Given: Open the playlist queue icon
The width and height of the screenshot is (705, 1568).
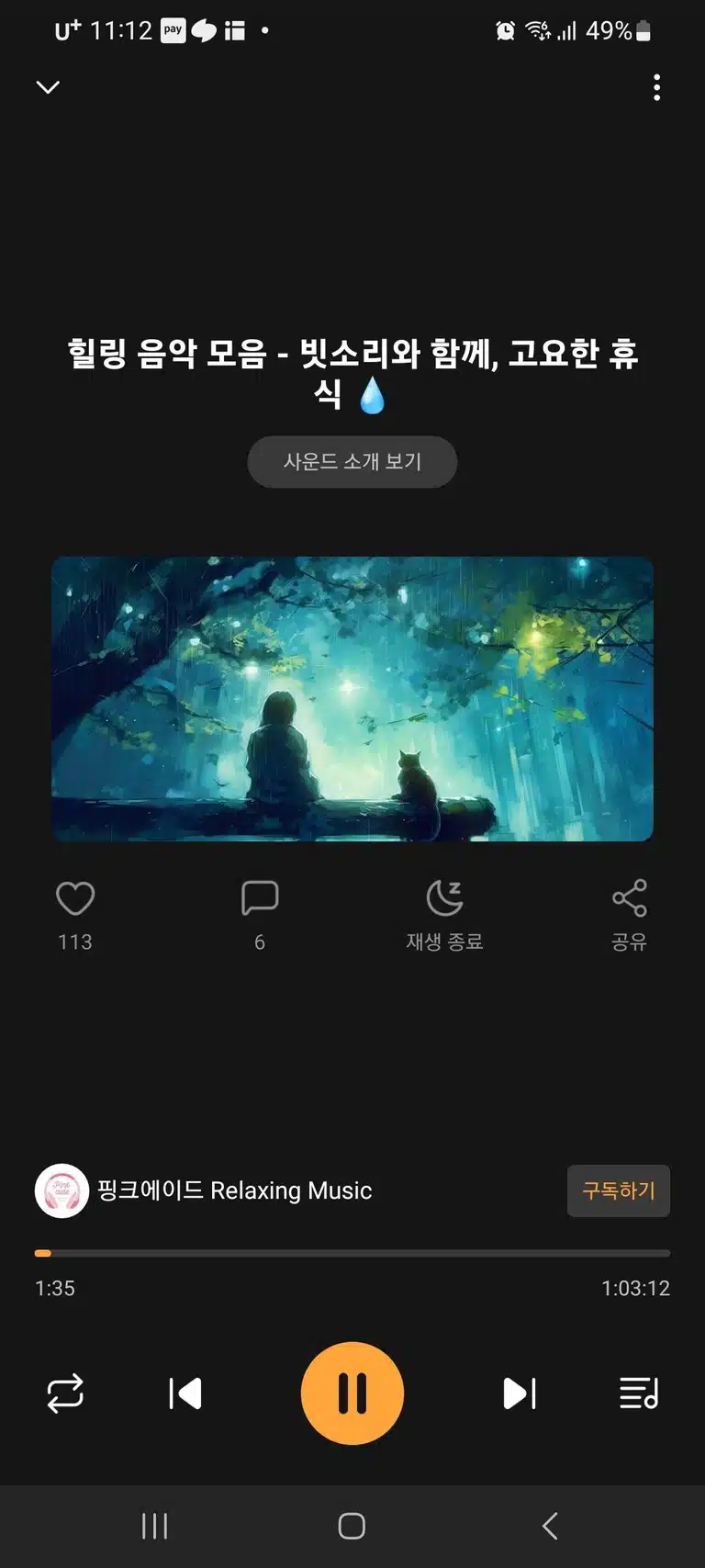Looking at the screenshot, I should [x=639, y=1393].
